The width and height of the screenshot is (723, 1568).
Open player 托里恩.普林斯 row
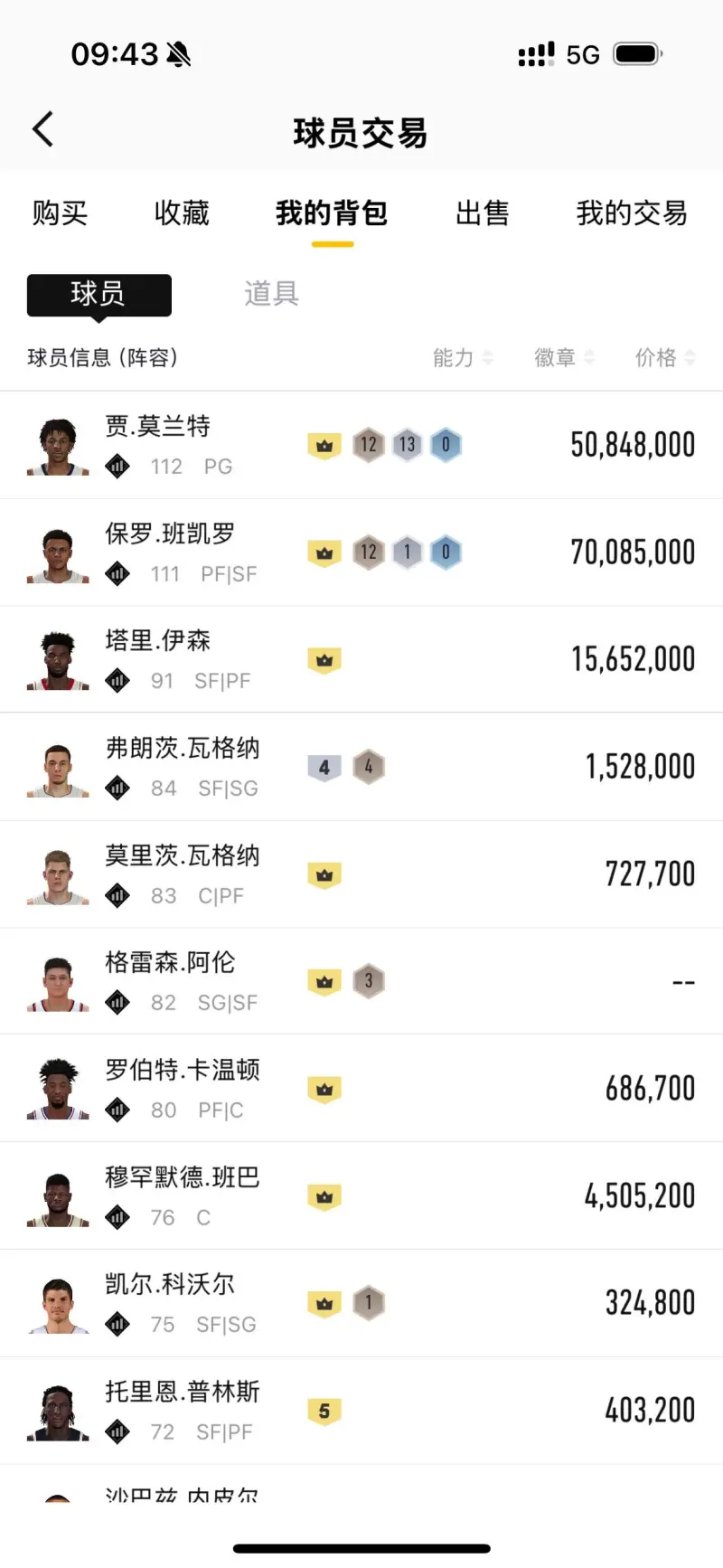pos(361,1411)
